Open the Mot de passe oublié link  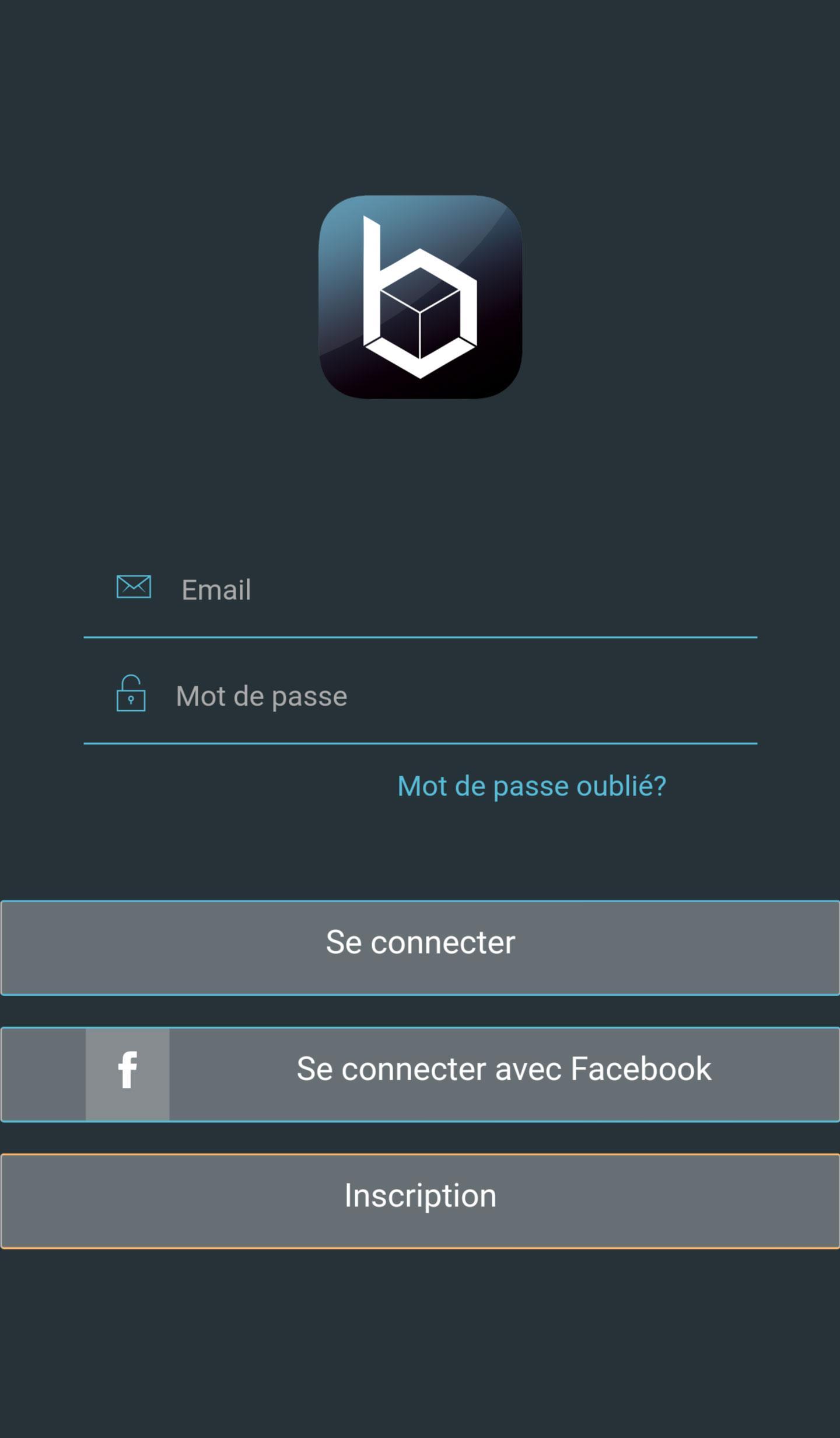coord(531,786)
